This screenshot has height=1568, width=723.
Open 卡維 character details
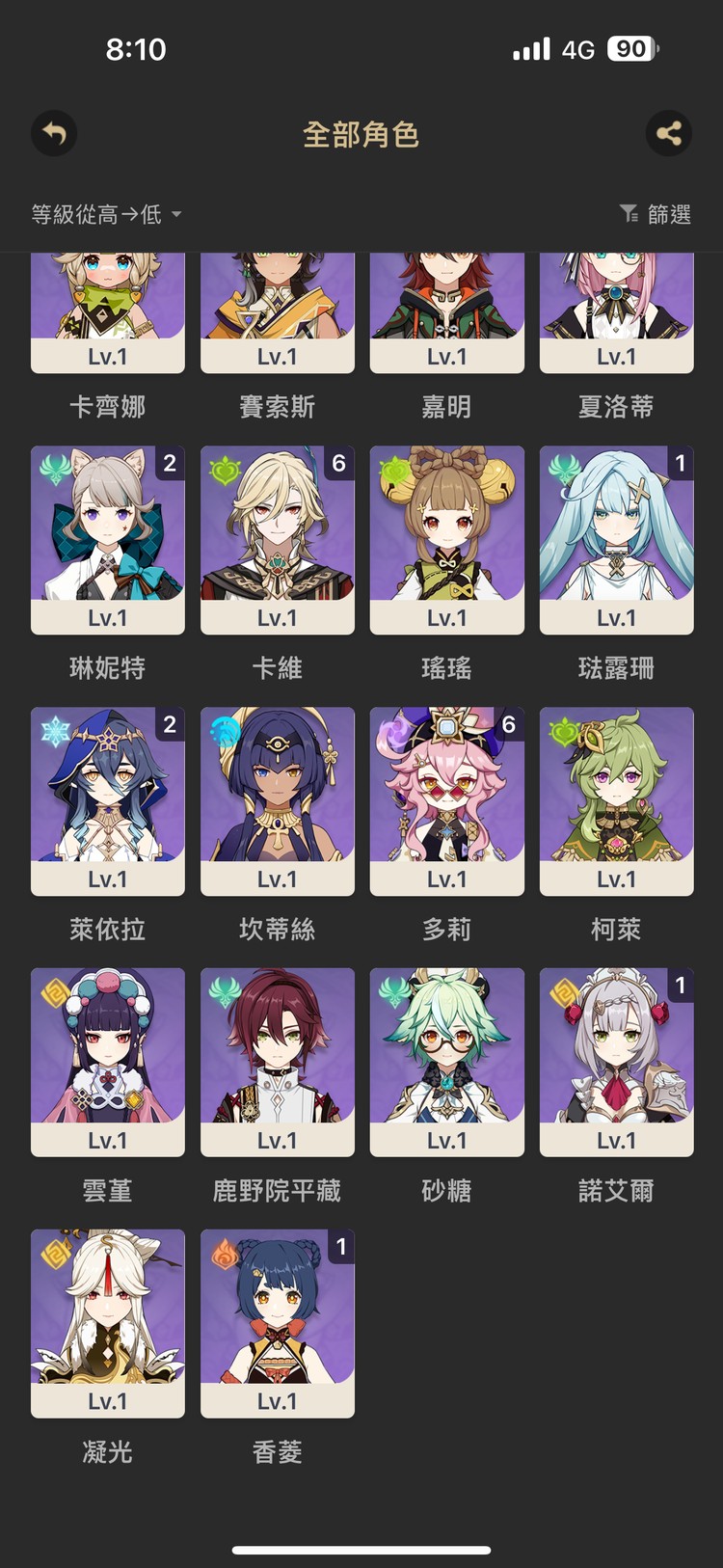278,540
